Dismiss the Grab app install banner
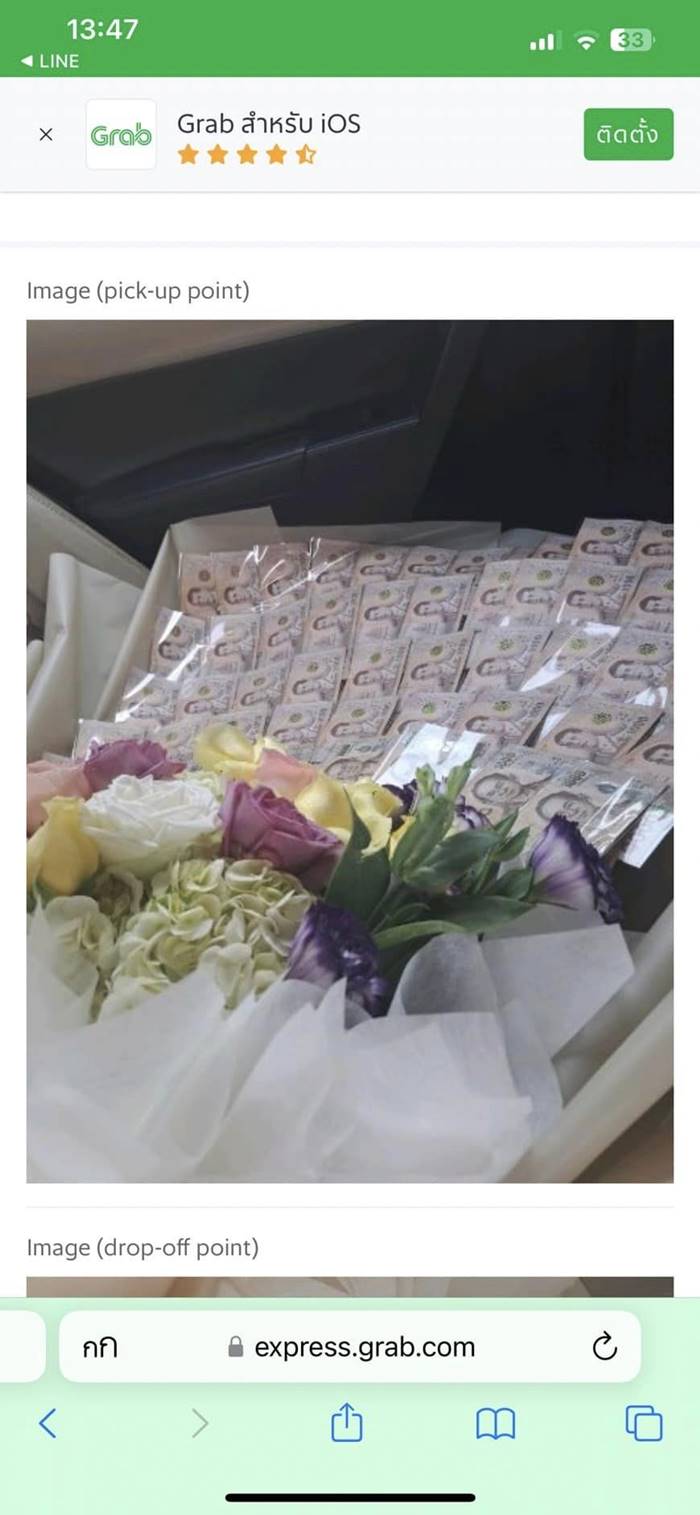This screenshot has width=700, height=1515. click(x=45, y=134)
